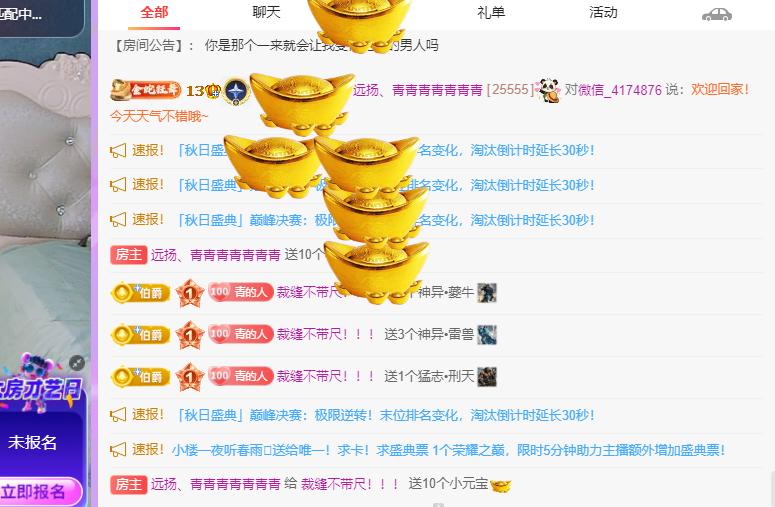Open host 远扬、青青 name in 小元宝 message
775x507 pixels.
click(215, 484)
